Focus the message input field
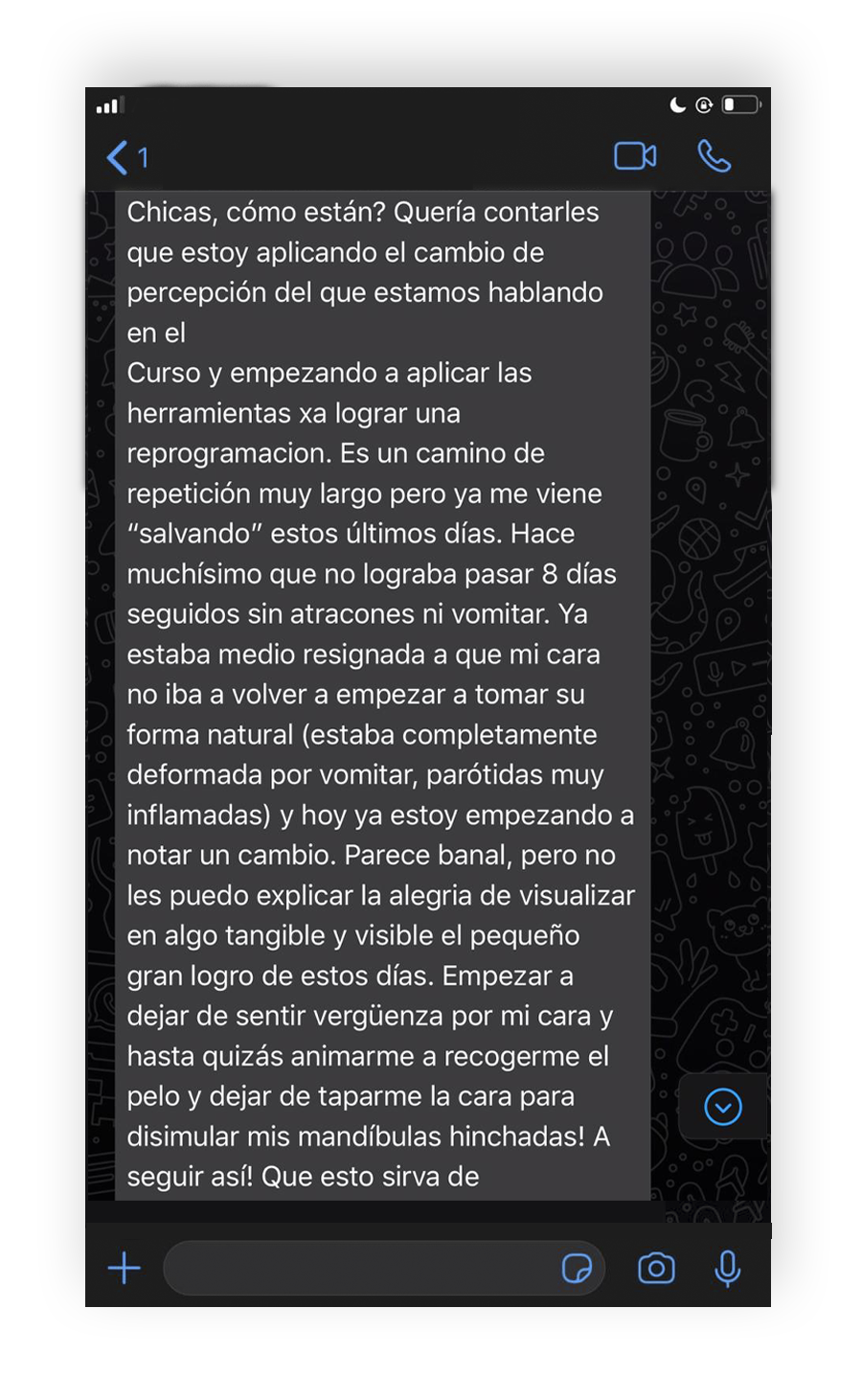 [x=359, y=1268]
